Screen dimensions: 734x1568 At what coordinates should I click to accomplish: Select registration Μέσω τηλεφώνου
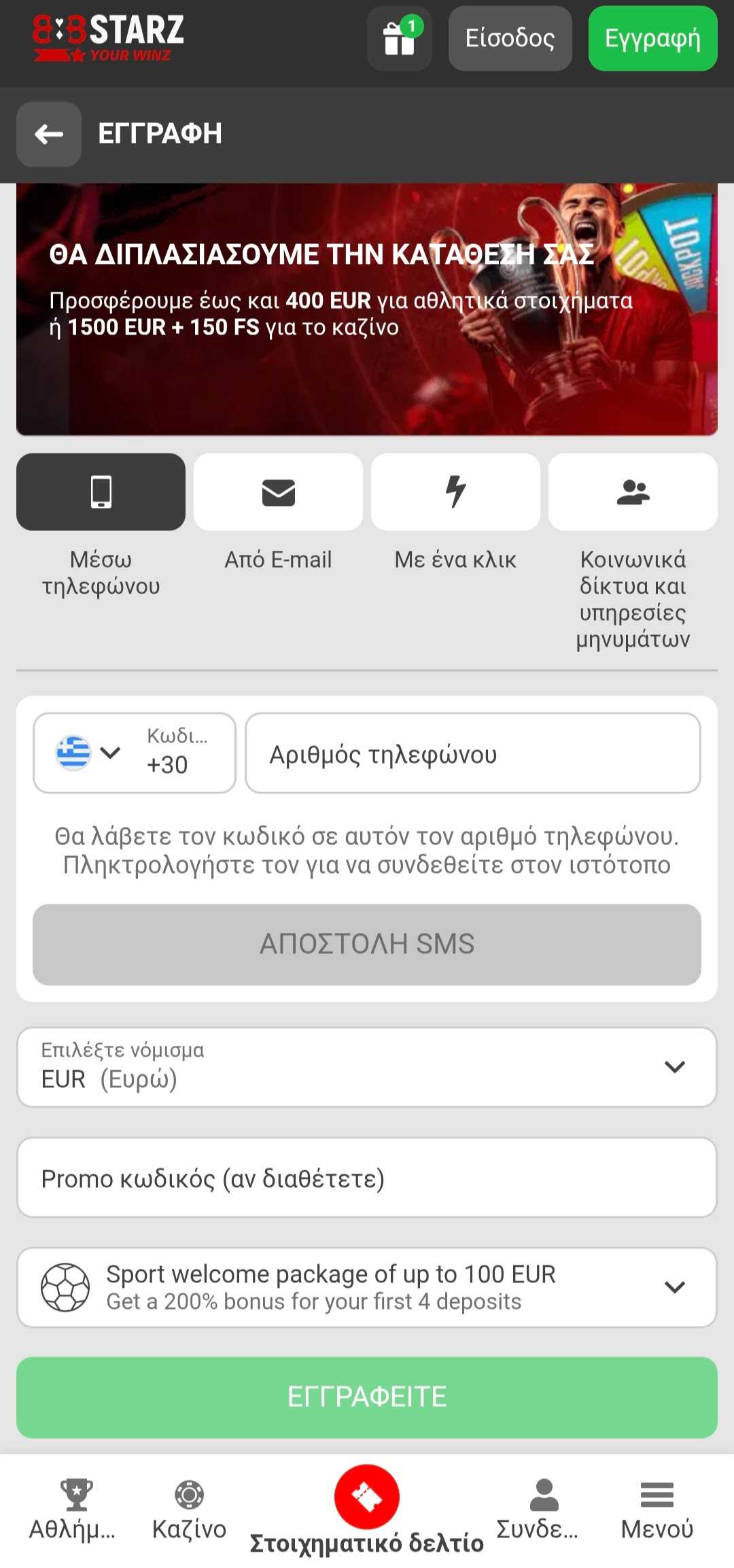point(101,492)
